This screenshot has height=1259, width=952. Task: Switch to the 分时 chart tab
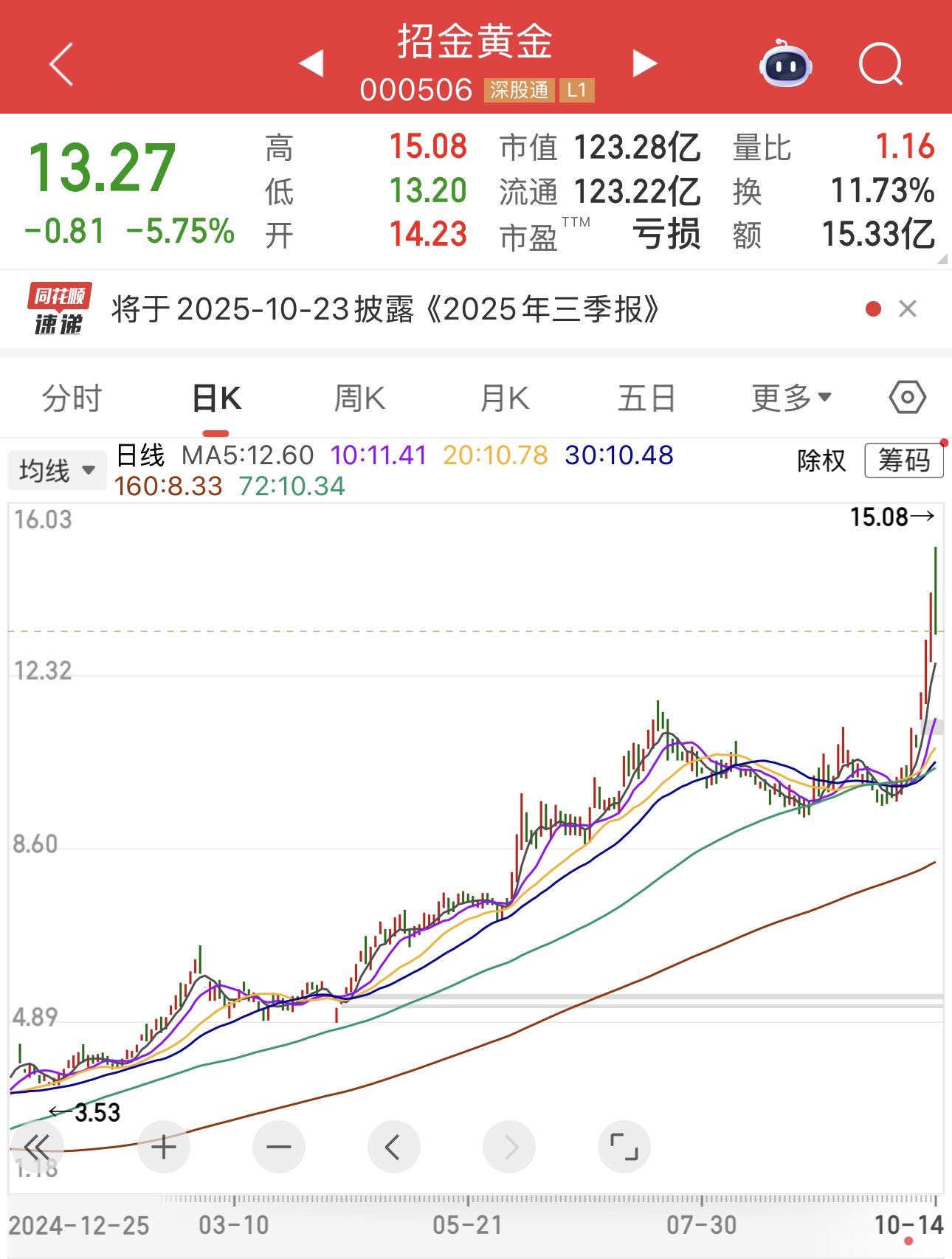pos(72,399)
